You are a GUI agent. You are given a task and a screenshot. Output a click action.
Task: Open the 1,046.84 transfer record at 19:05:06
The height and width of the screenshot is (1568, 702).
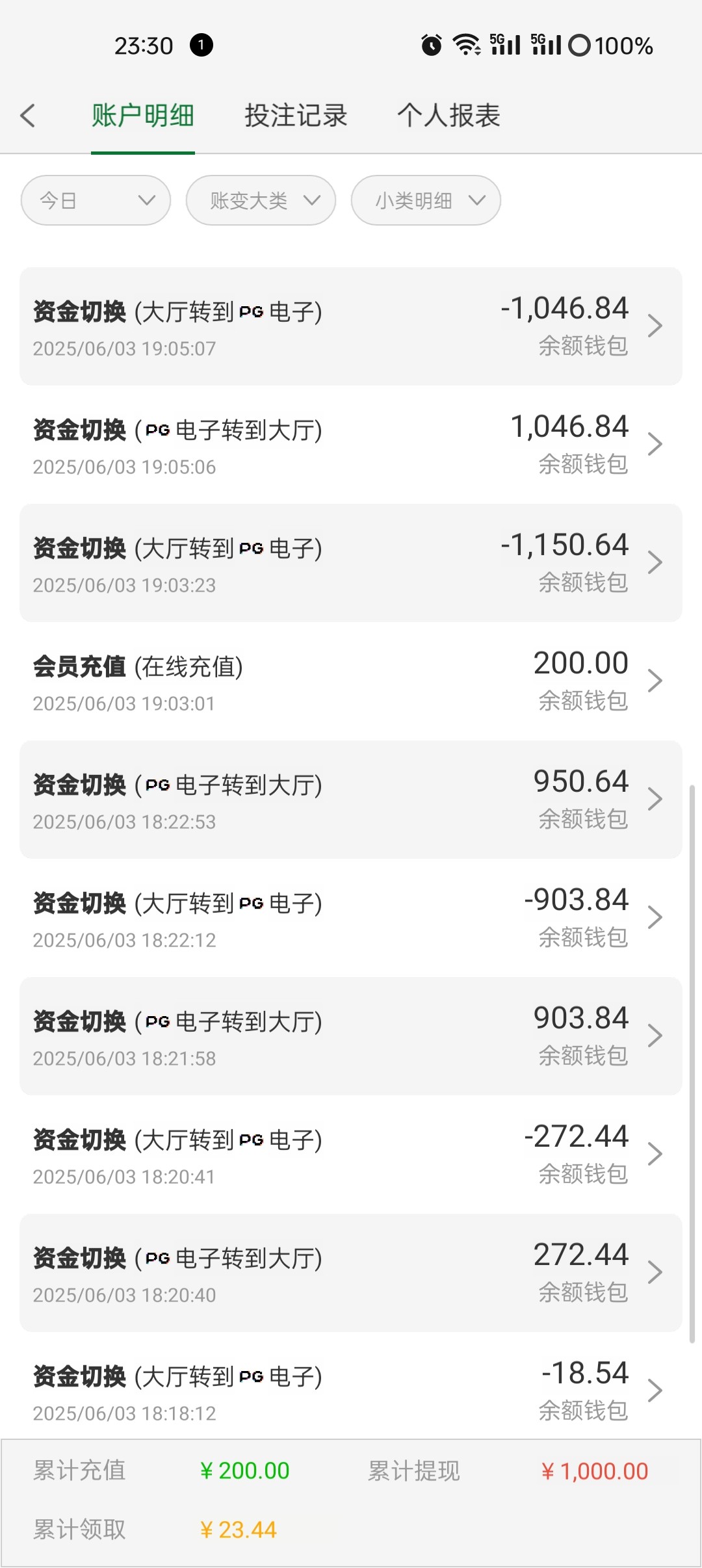click(351, 445)
